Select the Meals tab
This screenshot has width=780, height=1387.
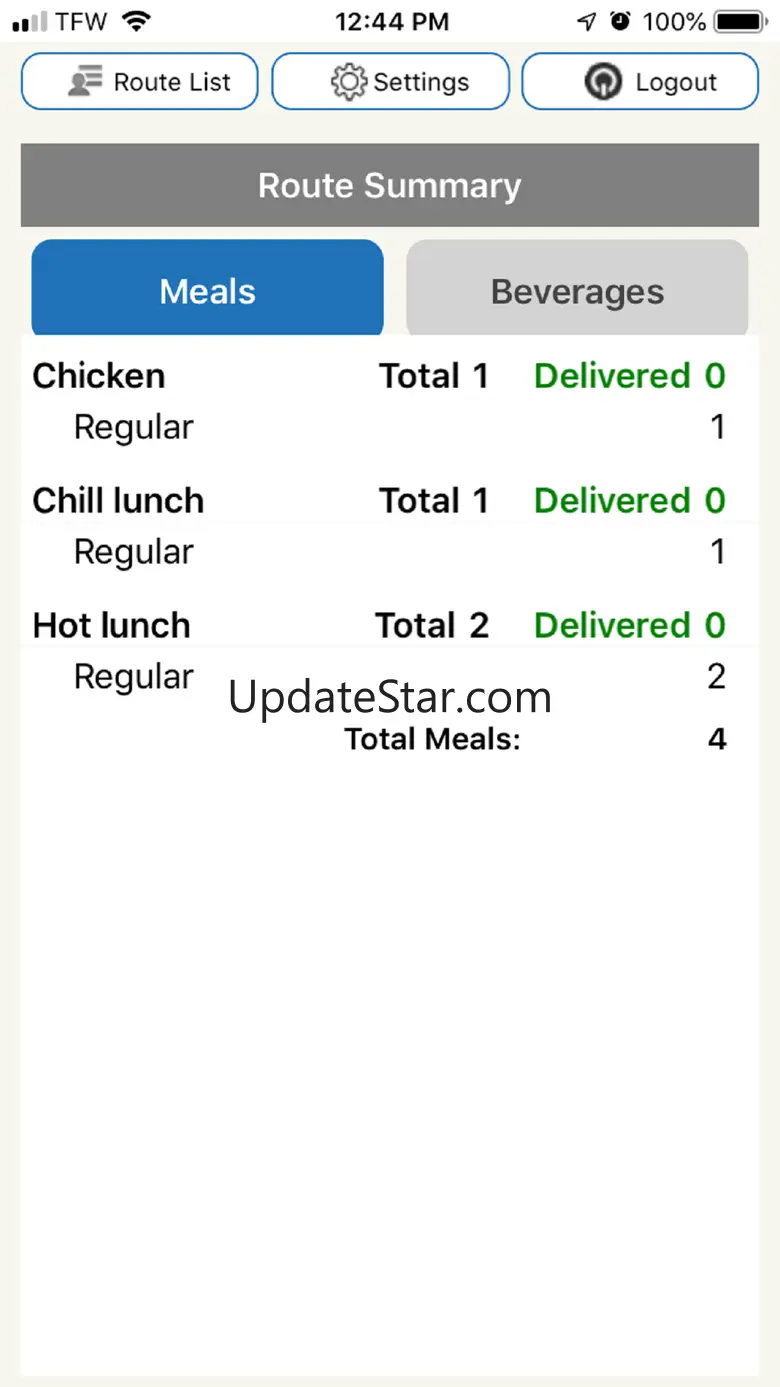tap(208, 291)
